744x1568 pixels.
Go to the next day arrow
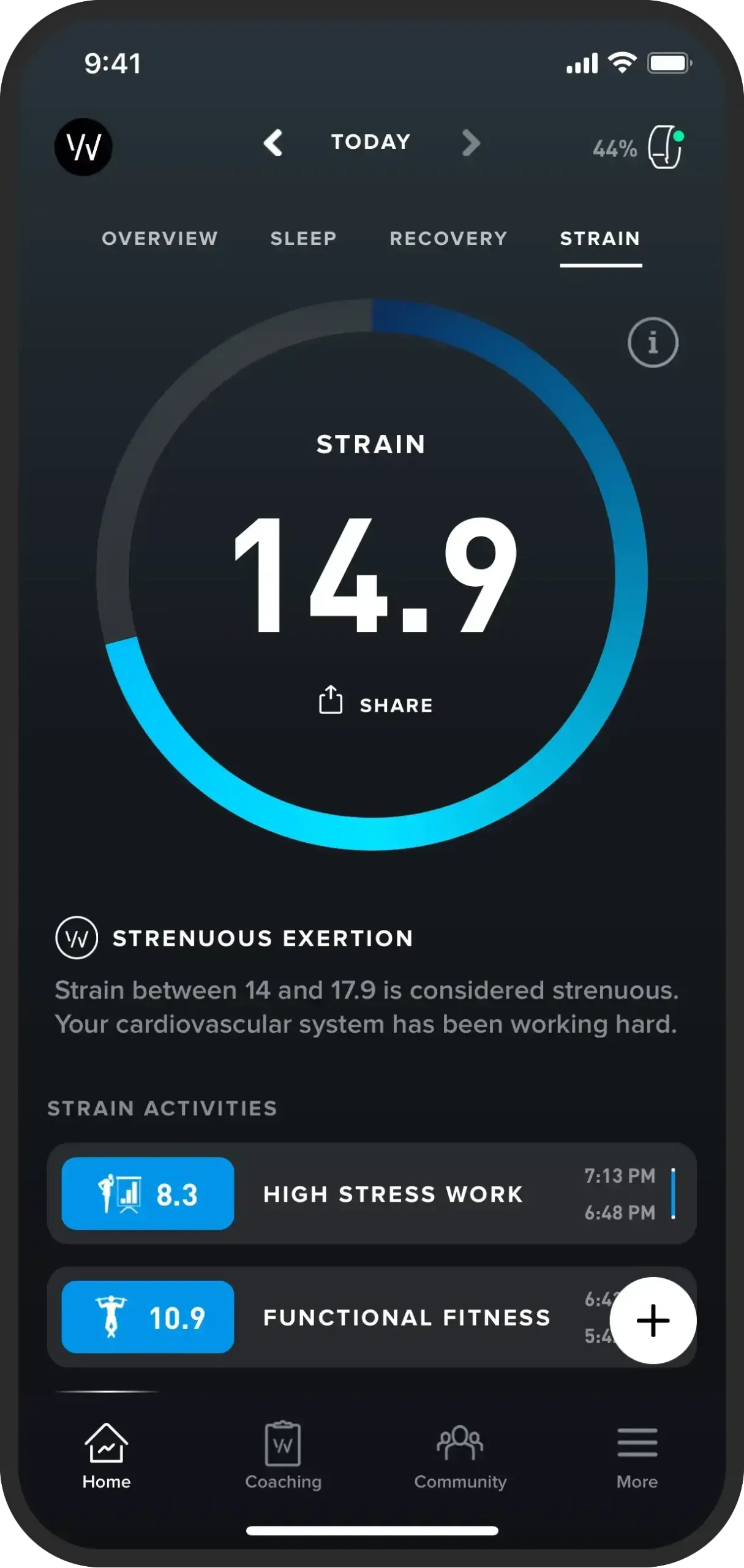pos(470,143)
